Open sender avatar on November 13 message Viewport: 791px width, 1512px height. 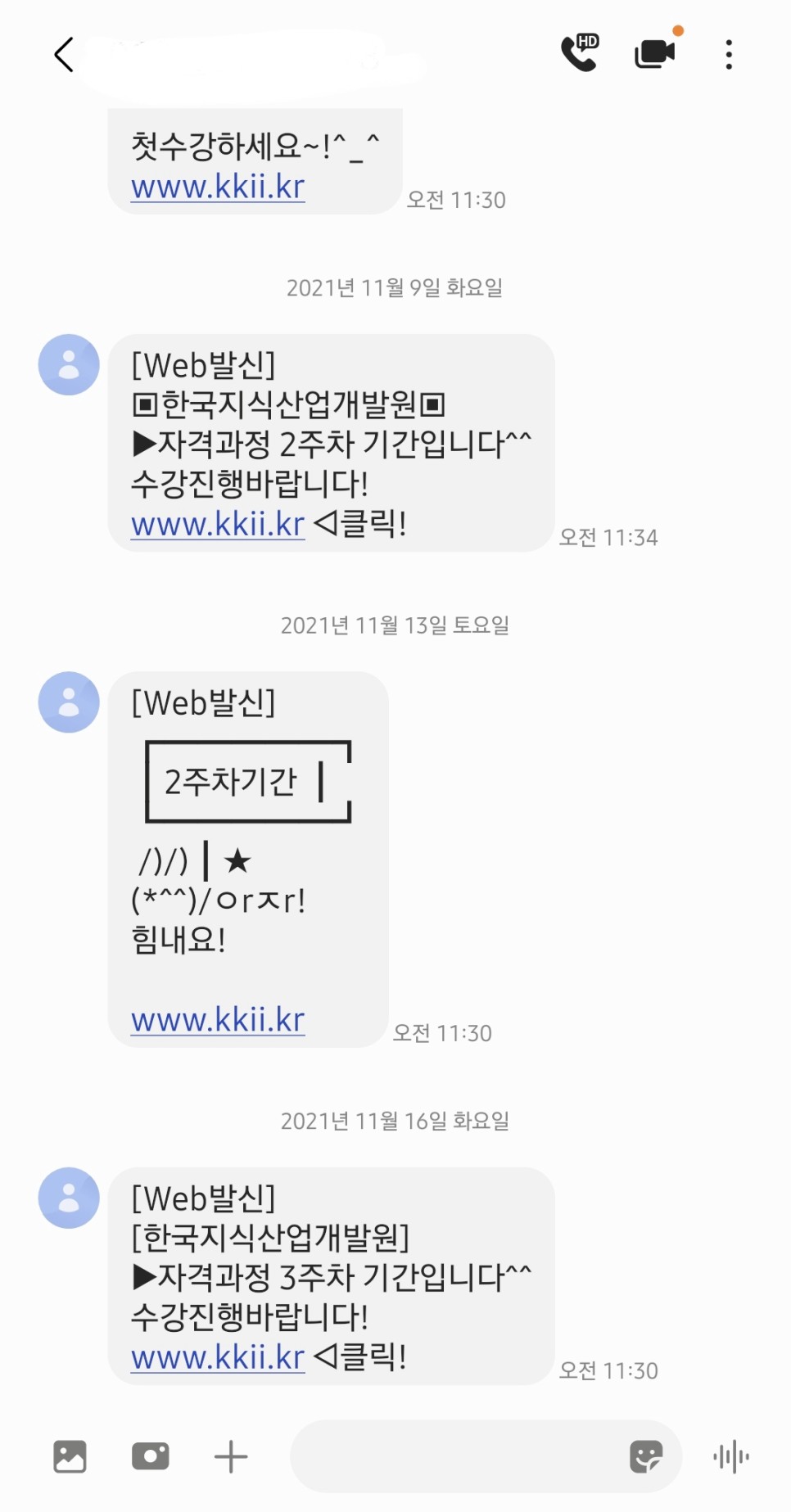[69, 702]
